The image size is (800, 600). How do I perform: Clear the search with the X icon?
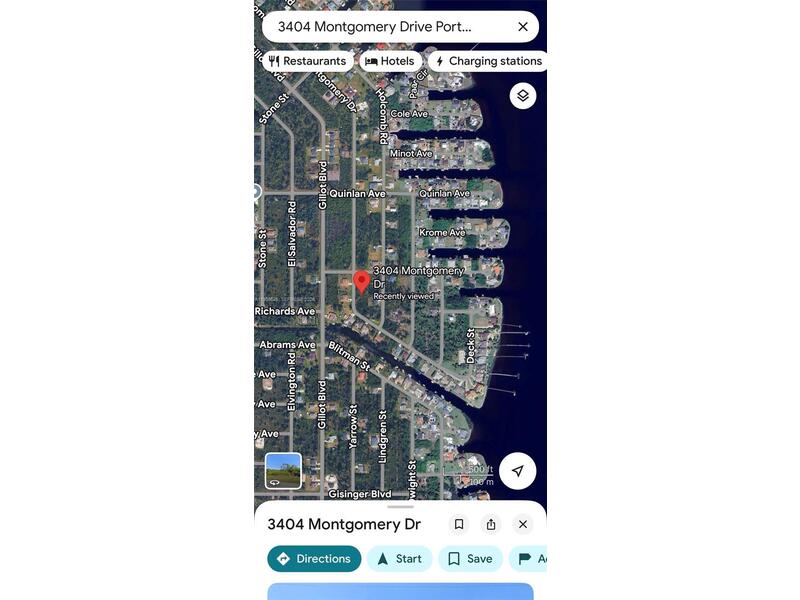pyautogui.click(x=523, y=27)
